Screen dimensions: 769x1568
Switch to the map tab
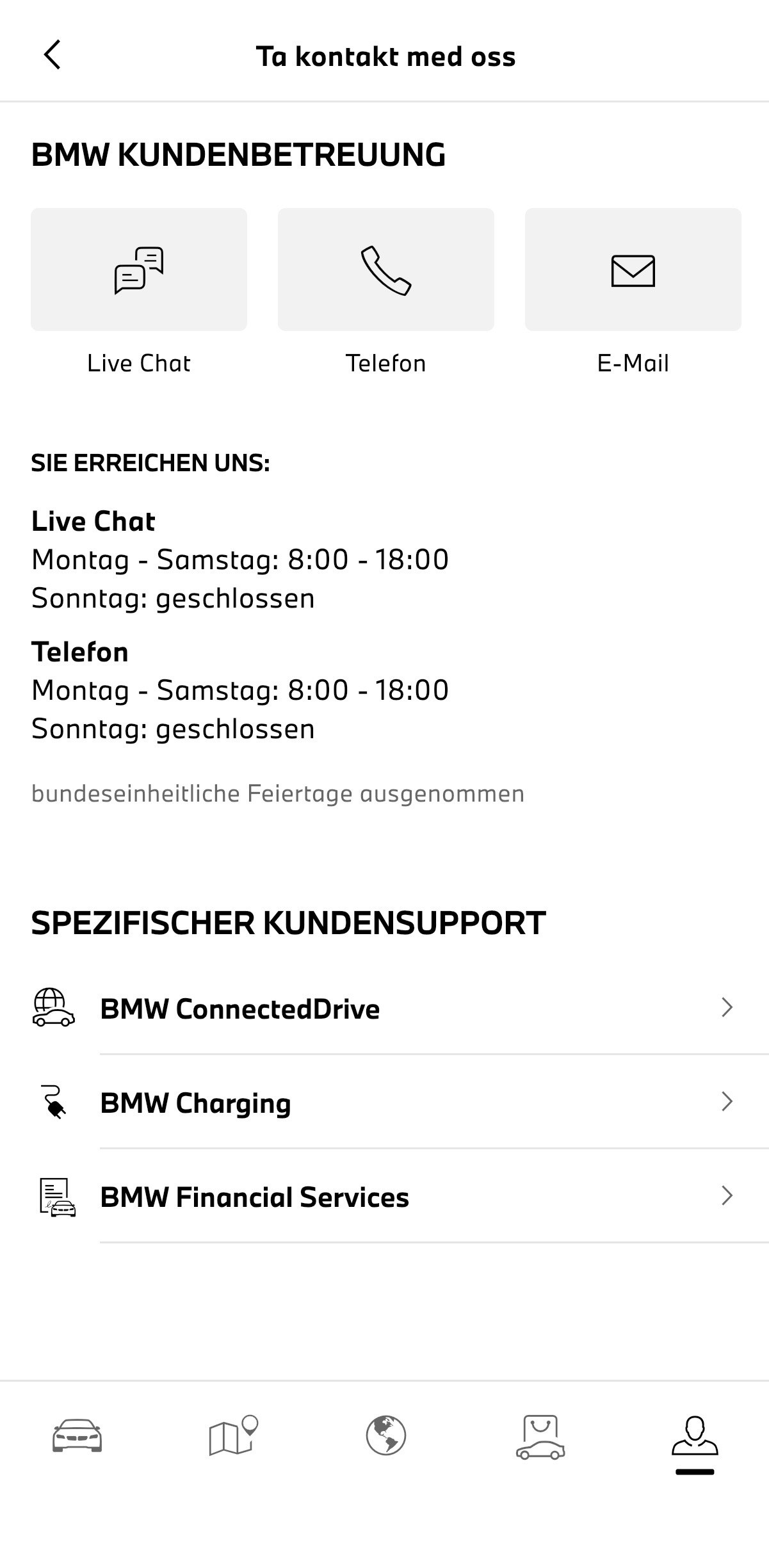click(232, 1436)
